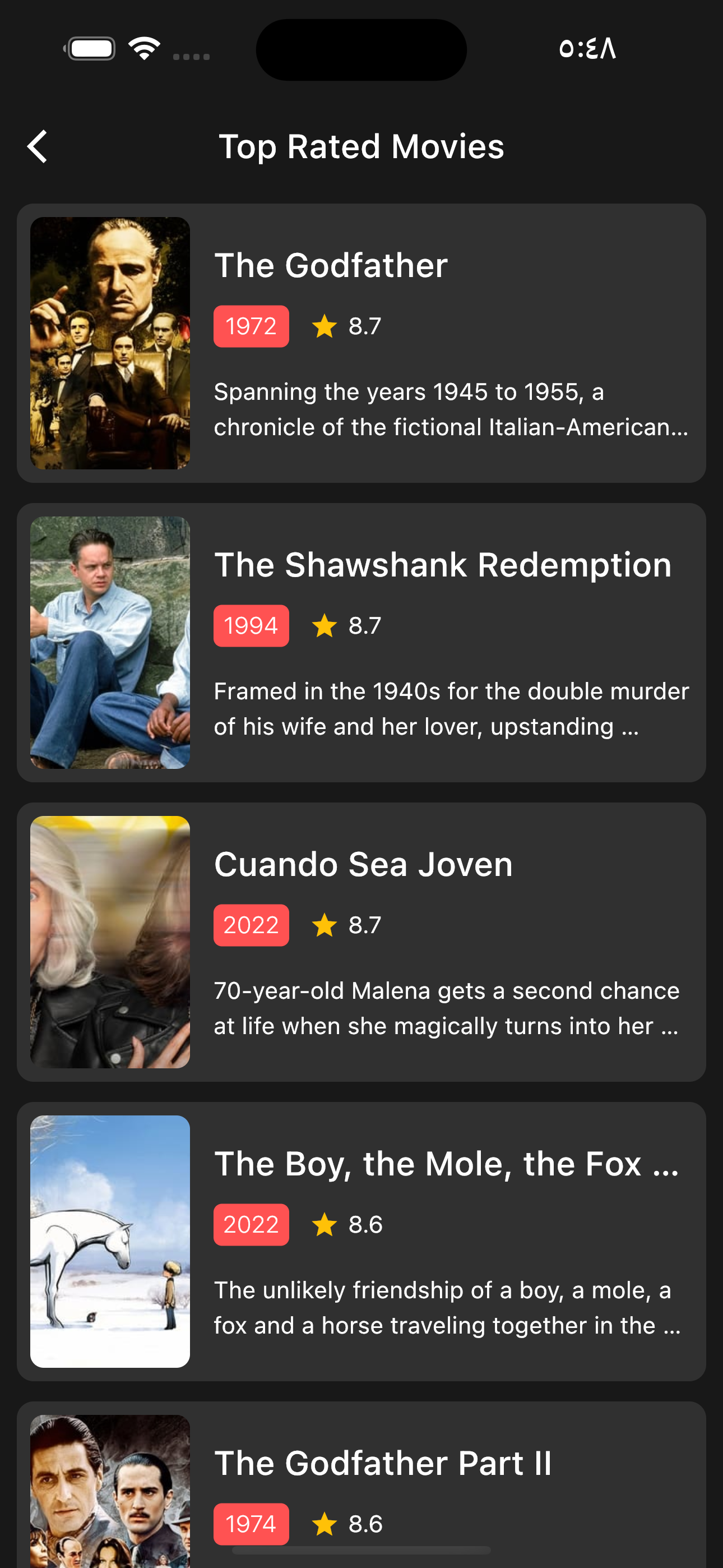Viewport: 723px width, 1568px height.
Task: Select the 2022 badge on Cuando Sea Joven
Action: [251, 925]
